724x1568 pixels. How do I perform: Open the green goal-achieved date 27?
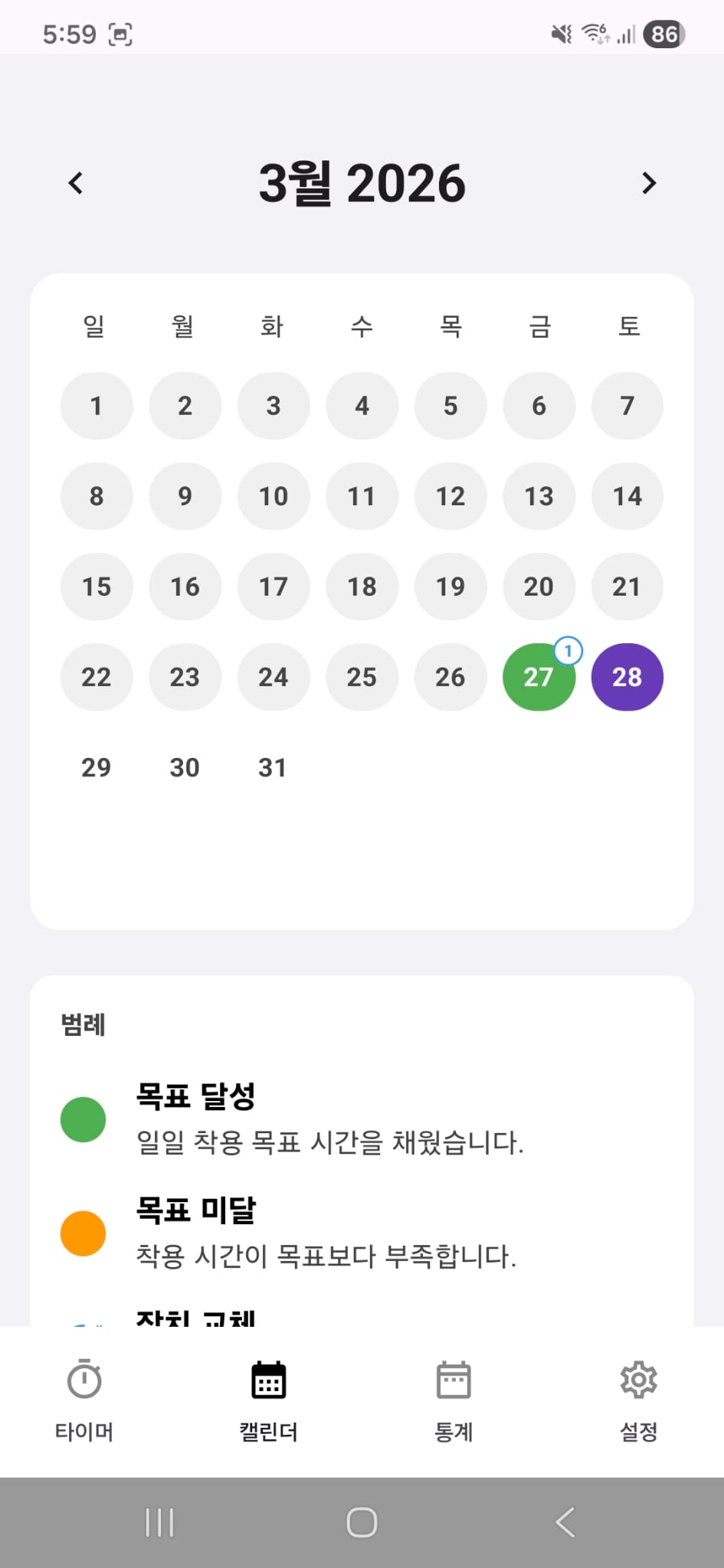click(x=539, y=677)
